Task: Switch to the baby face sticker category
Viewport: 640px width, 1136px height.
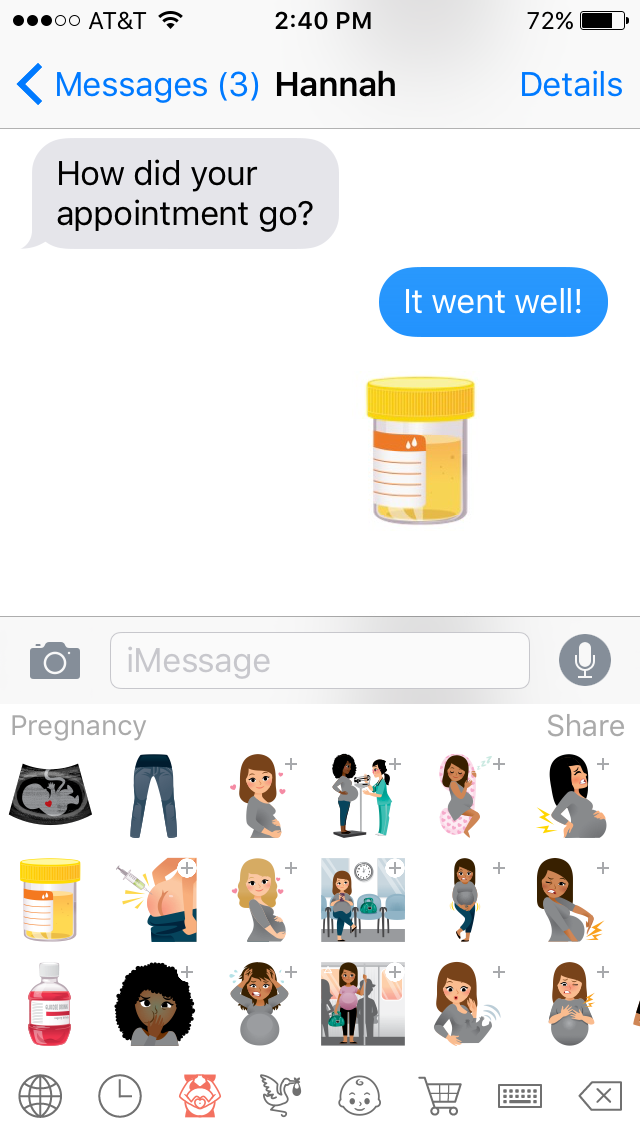Action: click(x=360, y=1097)
